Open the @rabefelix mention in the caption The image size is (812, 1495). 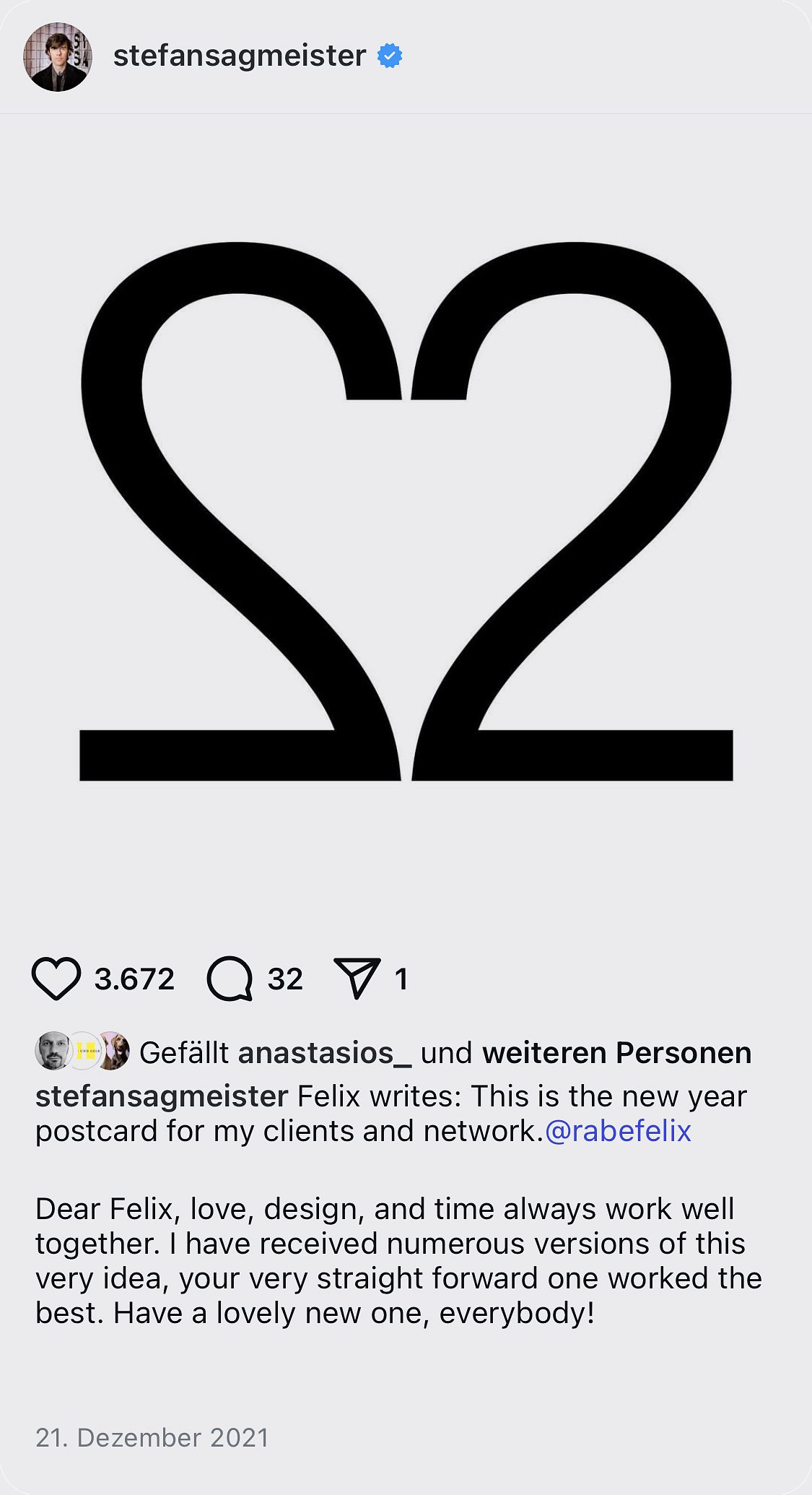618,1131
